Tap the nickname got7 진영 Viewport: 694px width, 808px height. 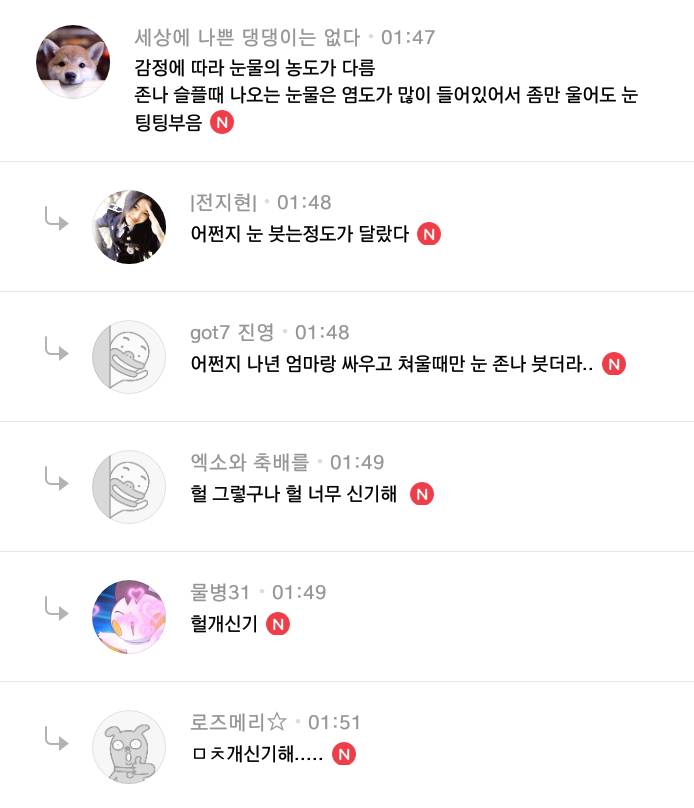(233, 332)
